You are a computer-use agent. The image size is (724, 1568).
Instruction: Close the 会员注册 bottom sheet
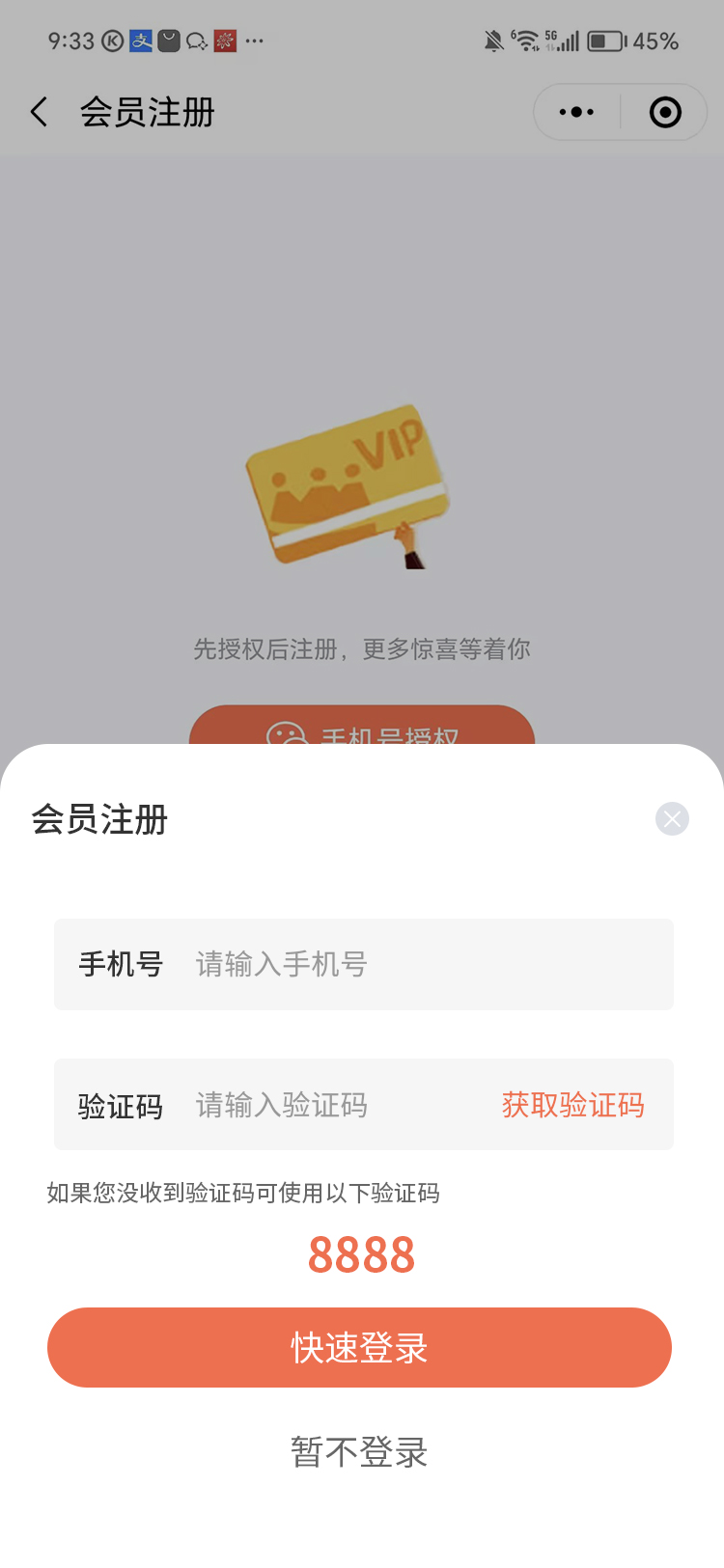point(672,819)
